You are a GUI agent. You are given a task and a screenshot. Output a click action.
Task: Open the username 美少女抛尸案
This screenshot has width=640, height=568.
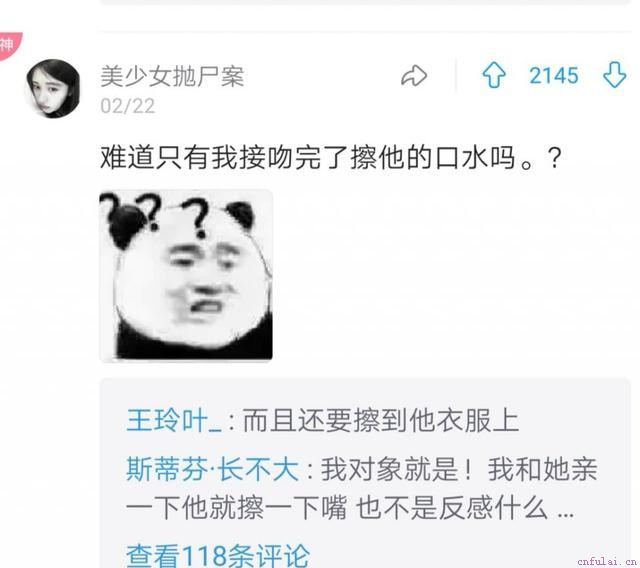[172, 76]
